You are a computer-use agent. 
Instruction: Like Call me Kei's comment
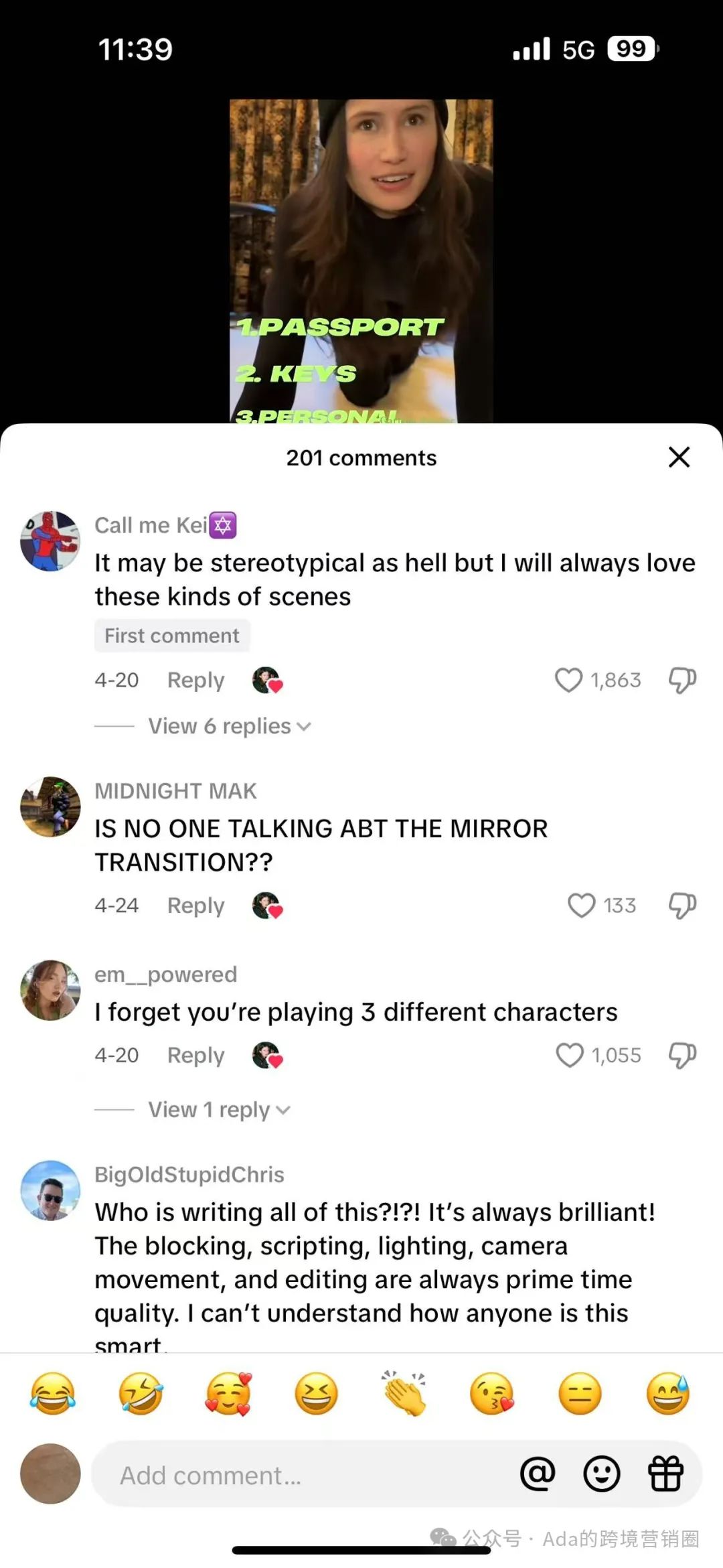point(568,680)
